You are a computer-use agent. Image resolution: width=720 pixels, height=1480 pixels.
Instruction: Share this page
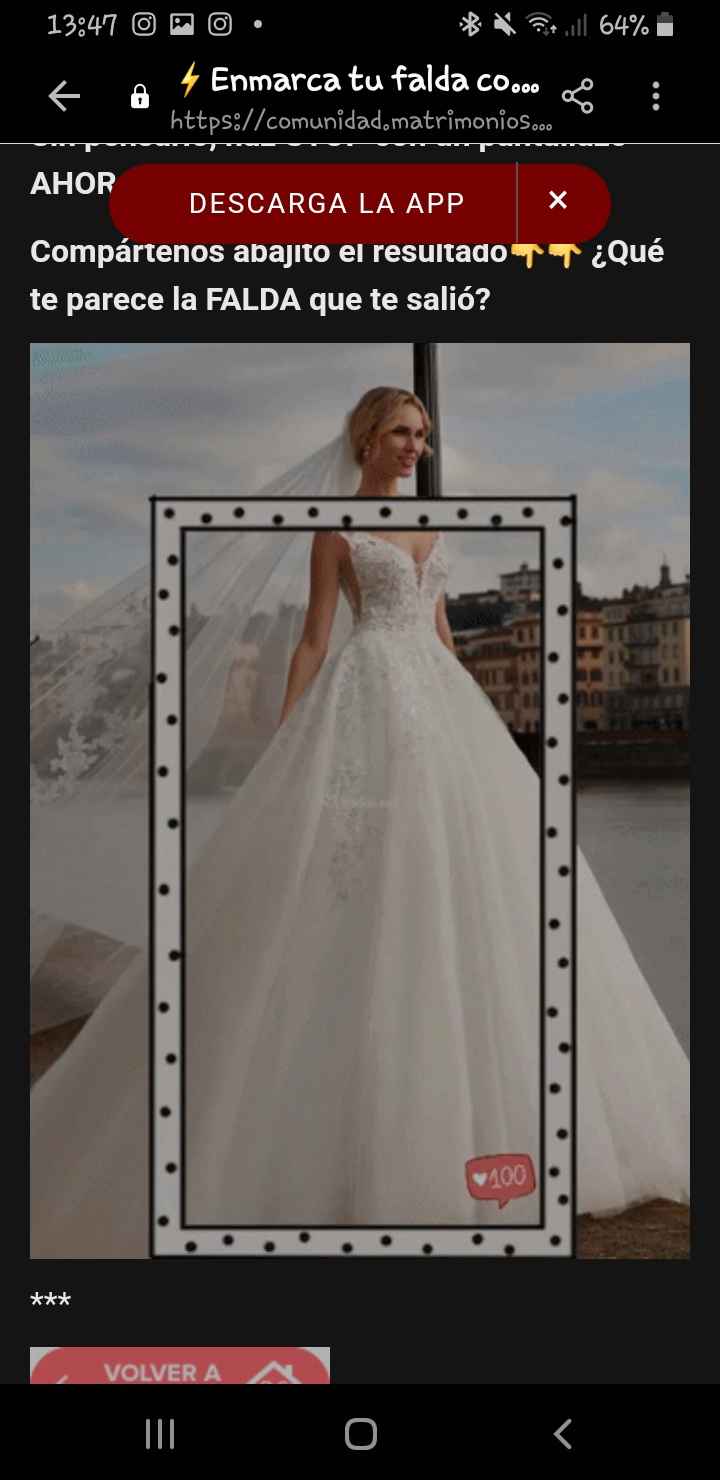(x=577, y=97)
